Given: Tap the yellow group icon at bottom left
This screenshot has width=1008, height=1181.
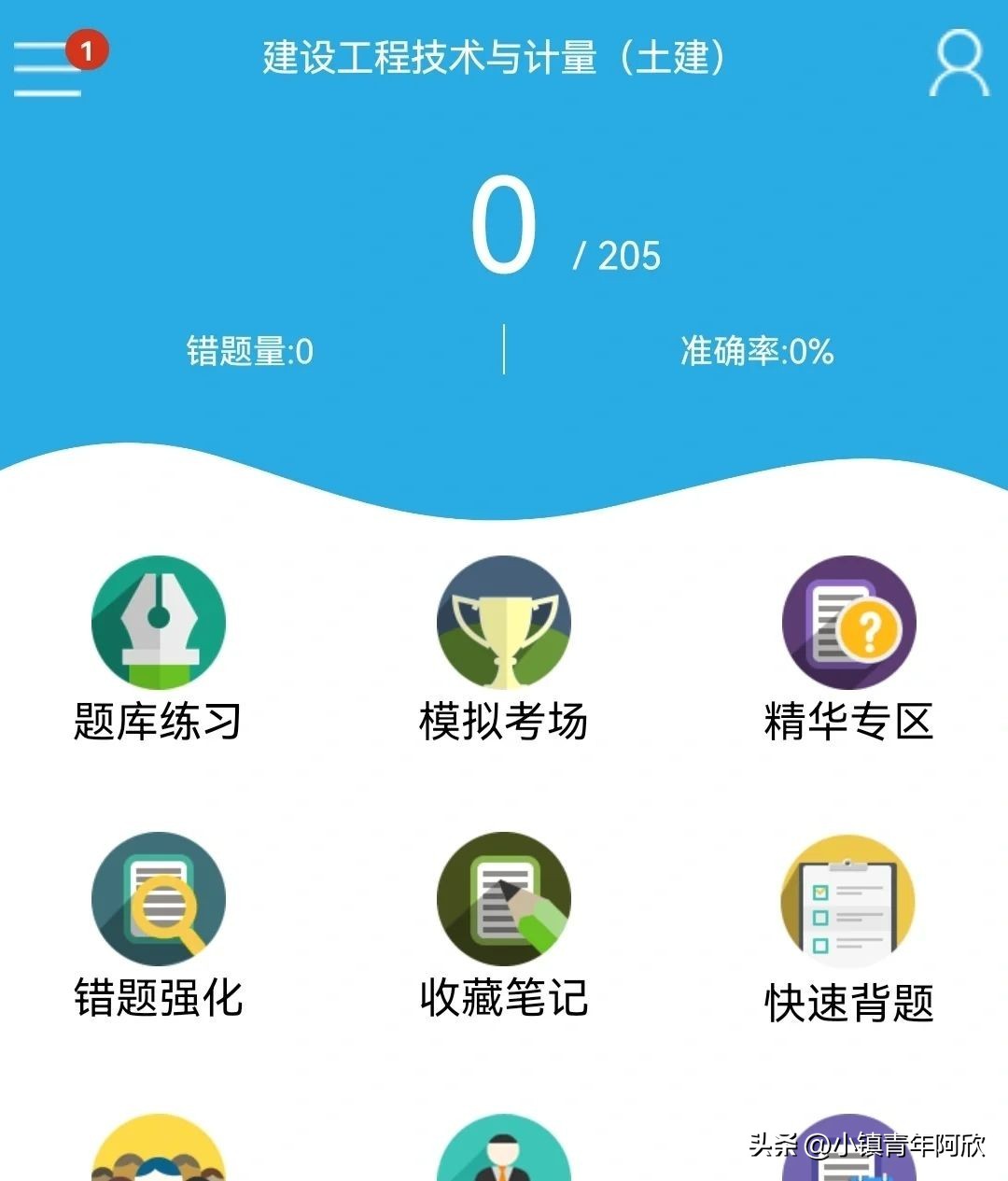Looking at the screenshot, I should (x=157, y=1158).
